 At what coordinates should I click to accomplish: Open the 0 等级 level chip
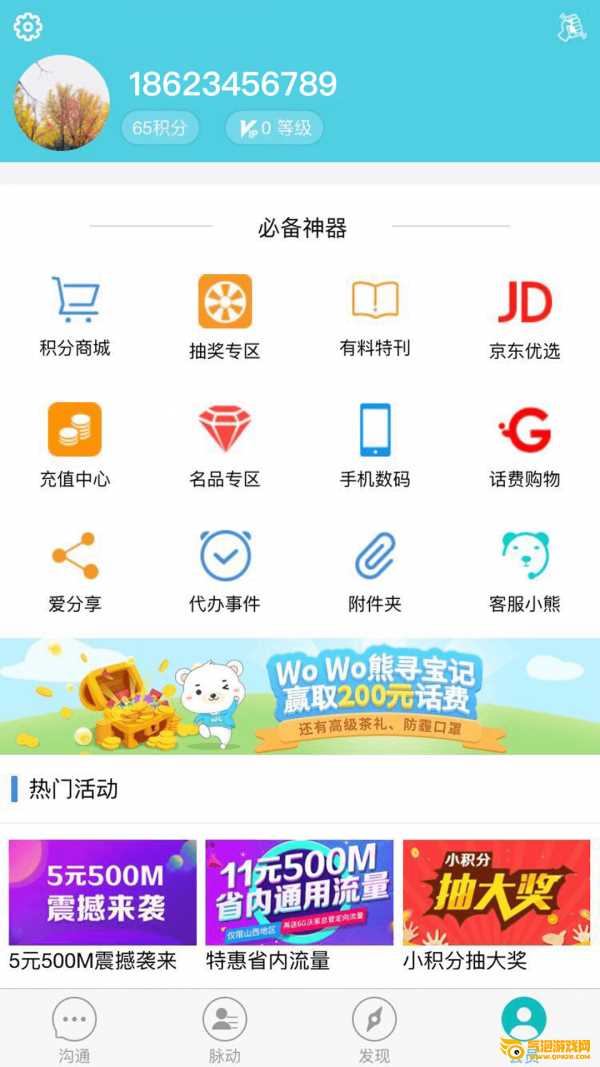tap(273, 128)
